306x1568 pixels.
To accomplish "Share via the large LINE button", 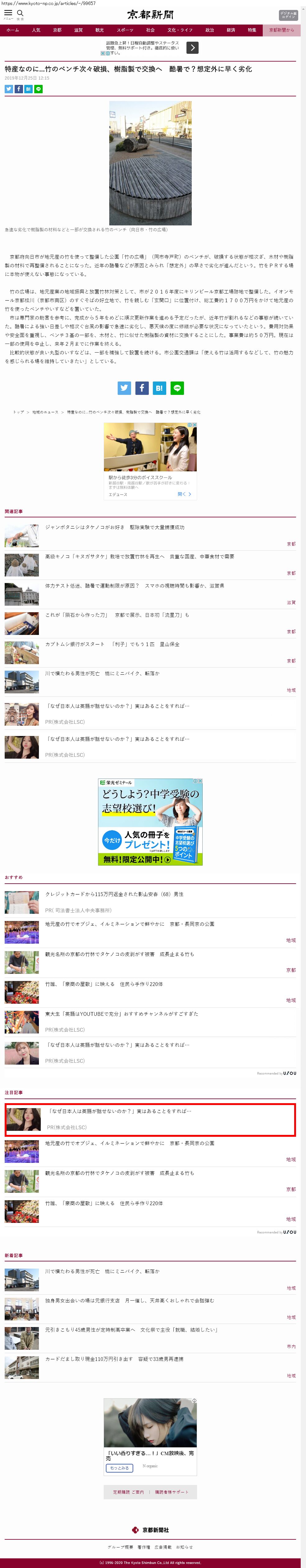I will pos(177,388).
